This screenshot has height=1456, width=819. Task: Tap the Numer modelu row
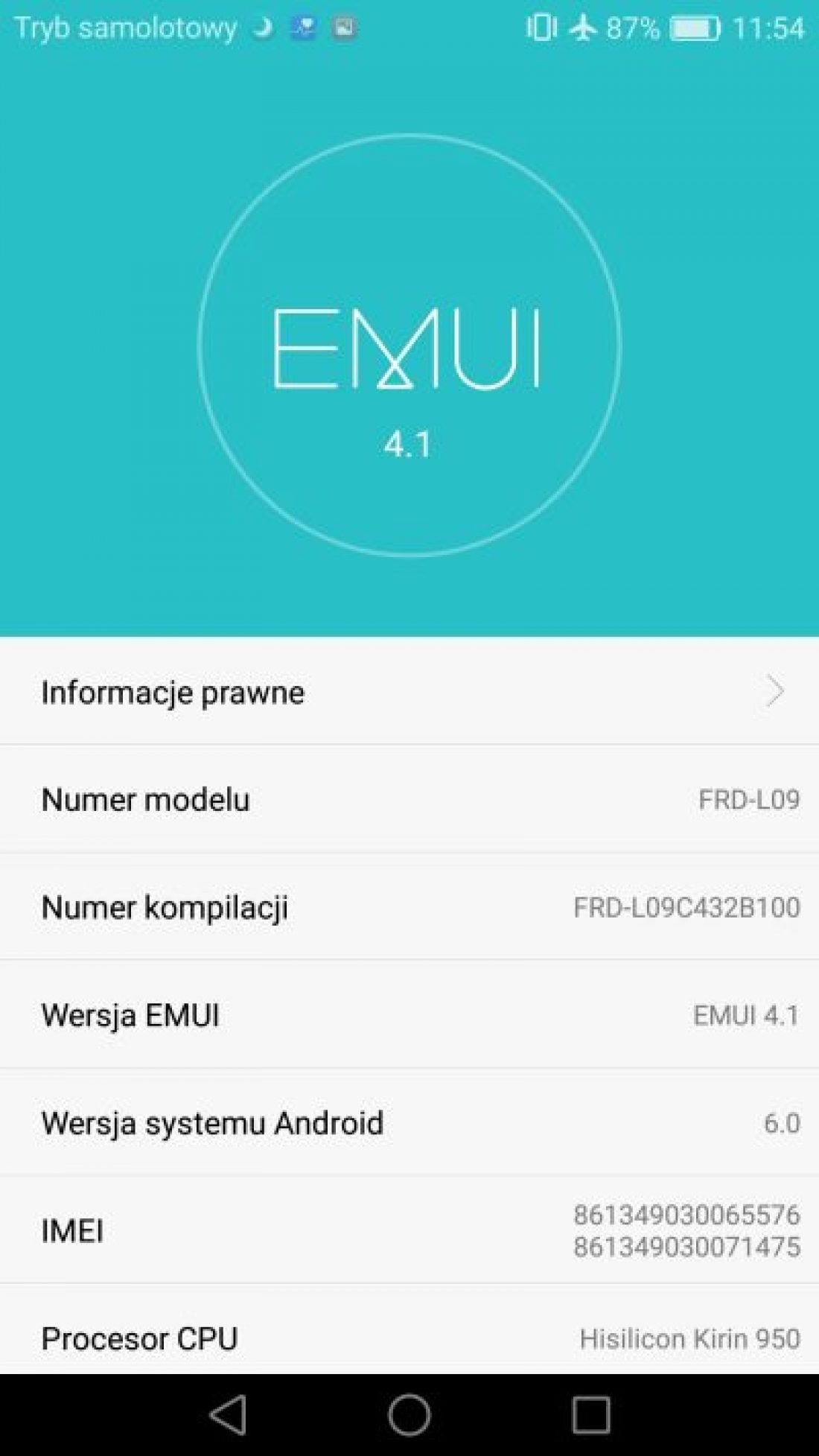409,799
